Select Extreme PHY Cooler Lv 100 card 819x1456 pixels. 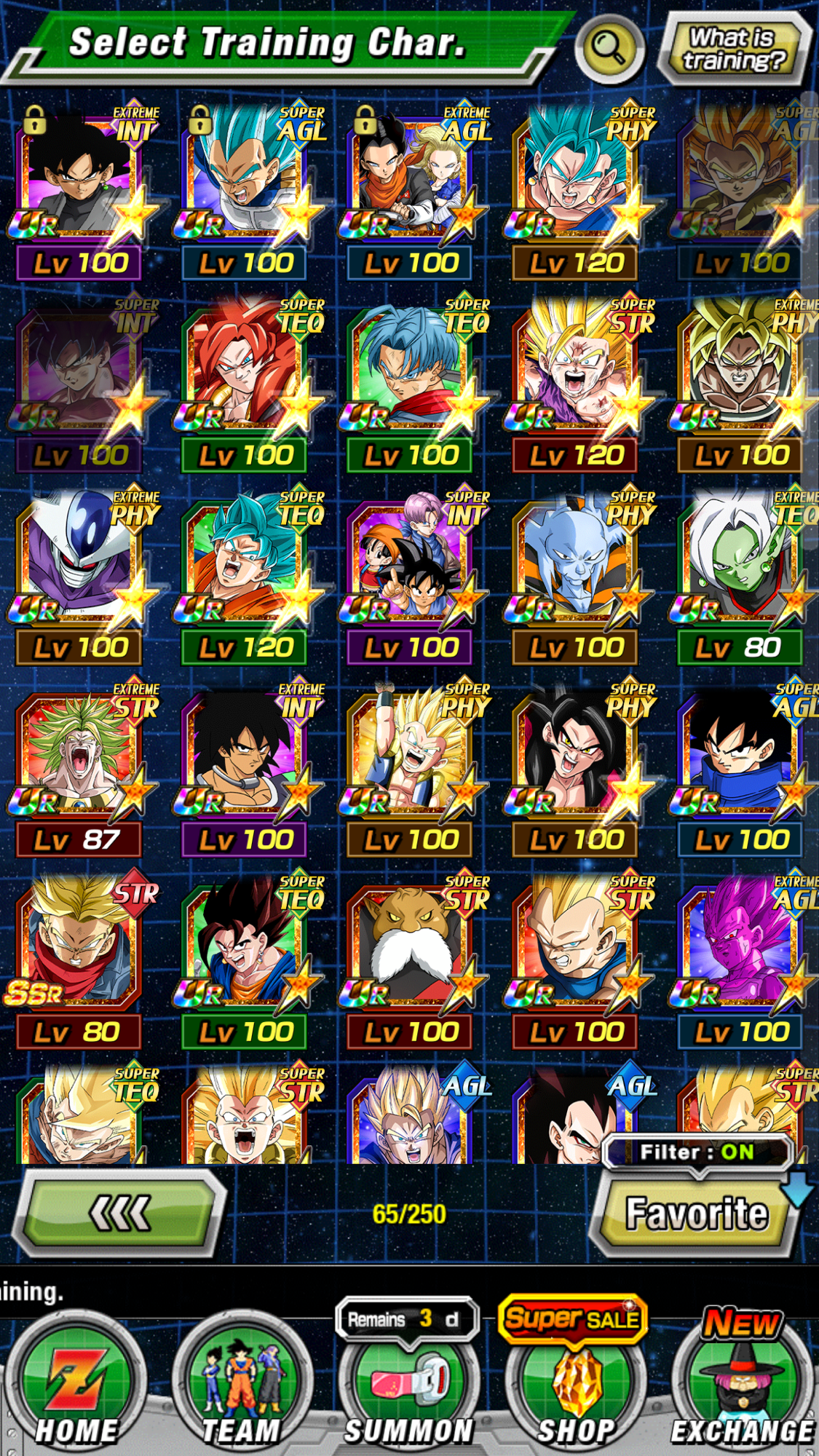[x=80, y=571]
